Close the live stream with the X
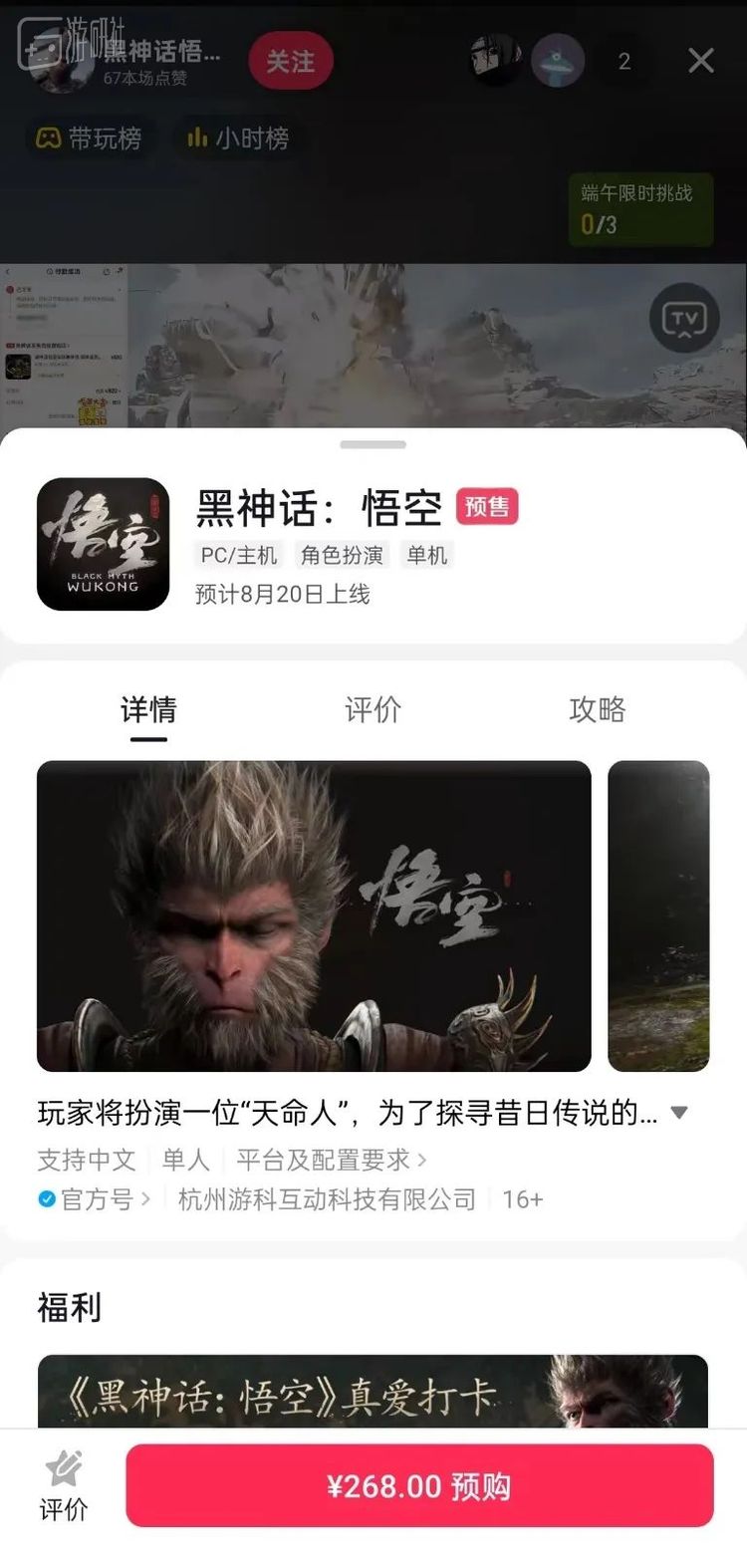This screenshot has height=1568, width=747. coord(701,61)
